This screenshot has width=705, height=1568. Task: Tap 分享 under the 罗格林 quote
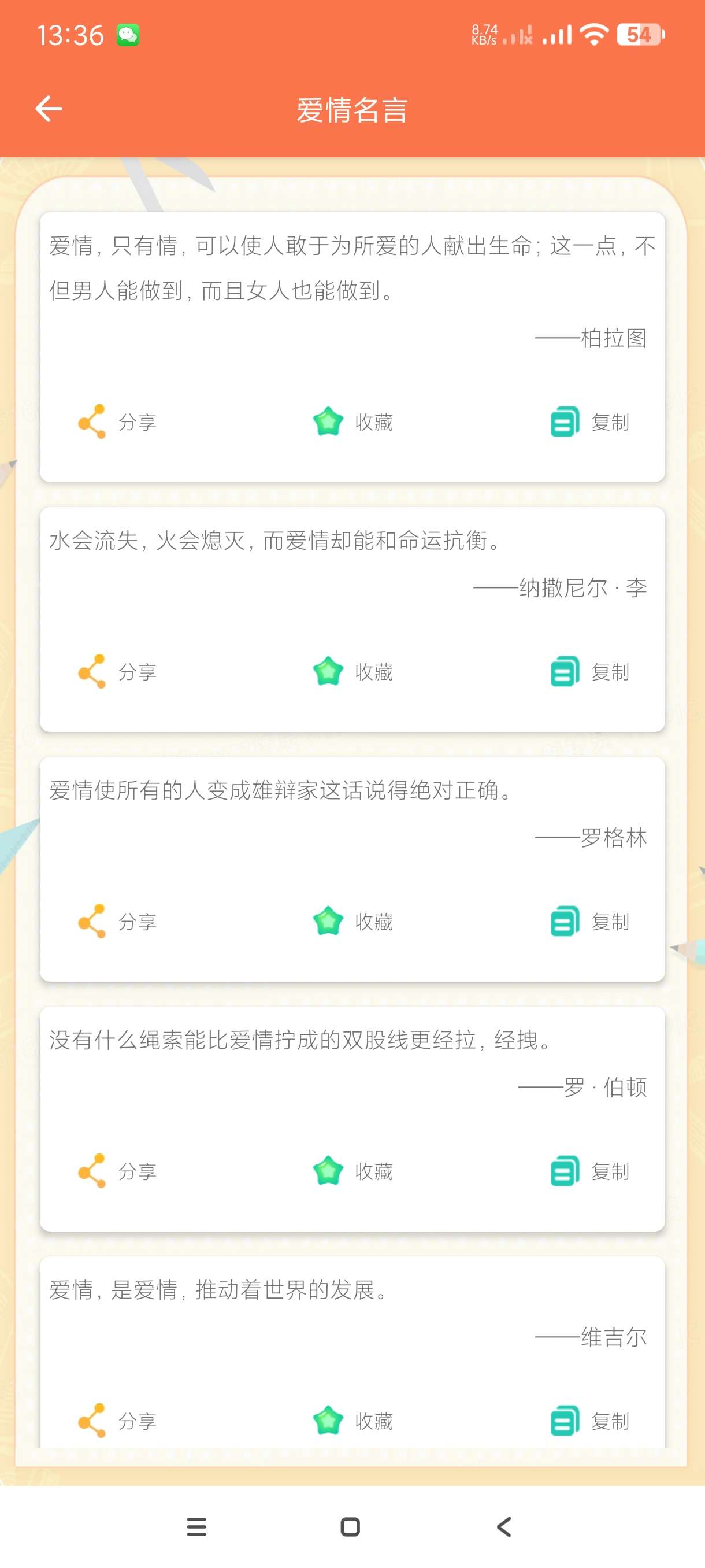coord(117,921)
